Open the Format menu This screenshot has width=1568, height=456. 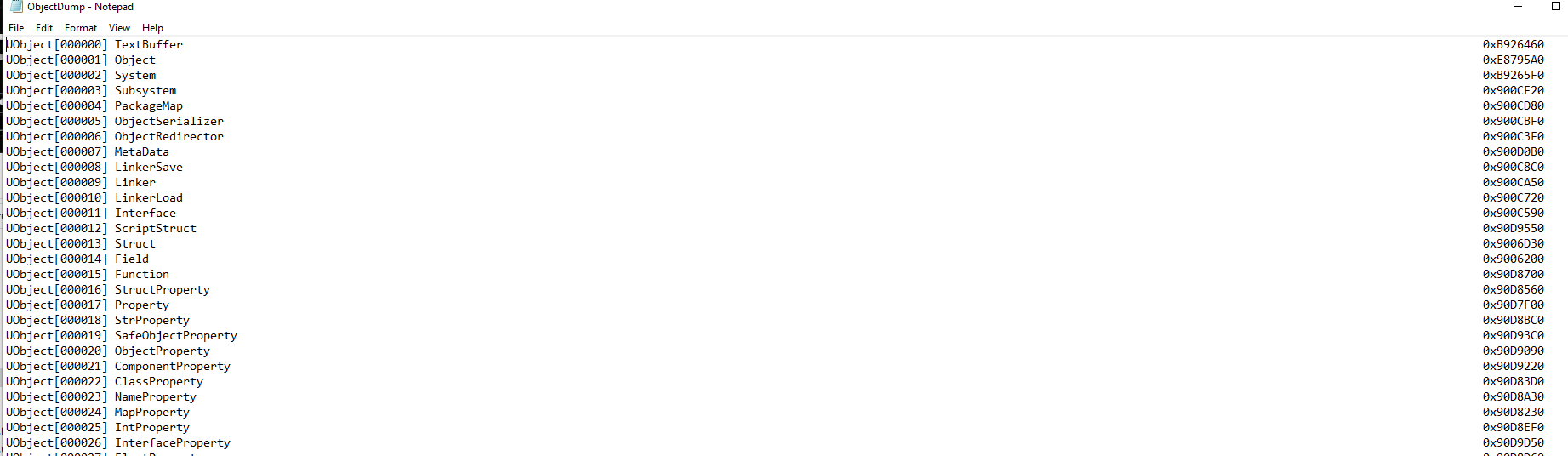(81, 28)
